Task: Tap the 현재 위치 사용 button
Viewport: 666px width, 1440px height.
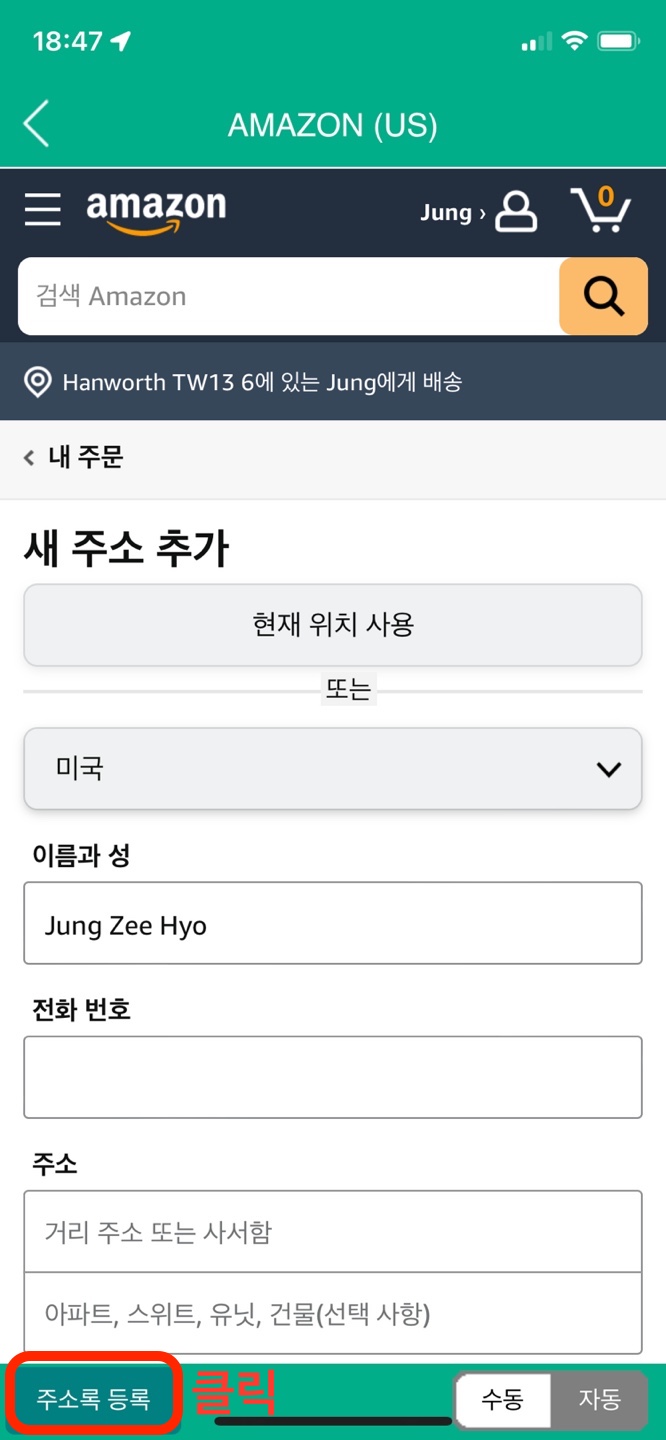Action: 333,625
